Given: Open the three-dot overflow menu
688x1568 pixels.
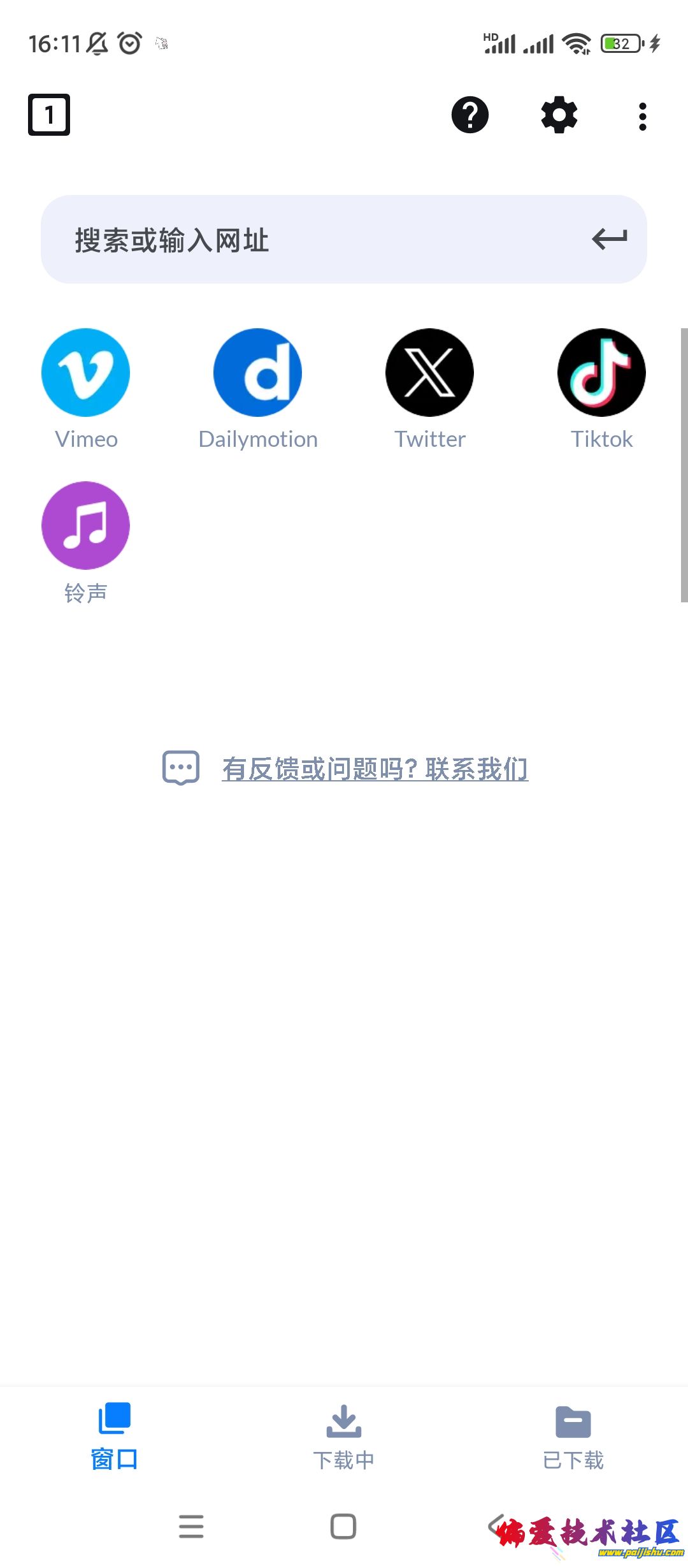Looking at the screenshot, I should [642, 115].
